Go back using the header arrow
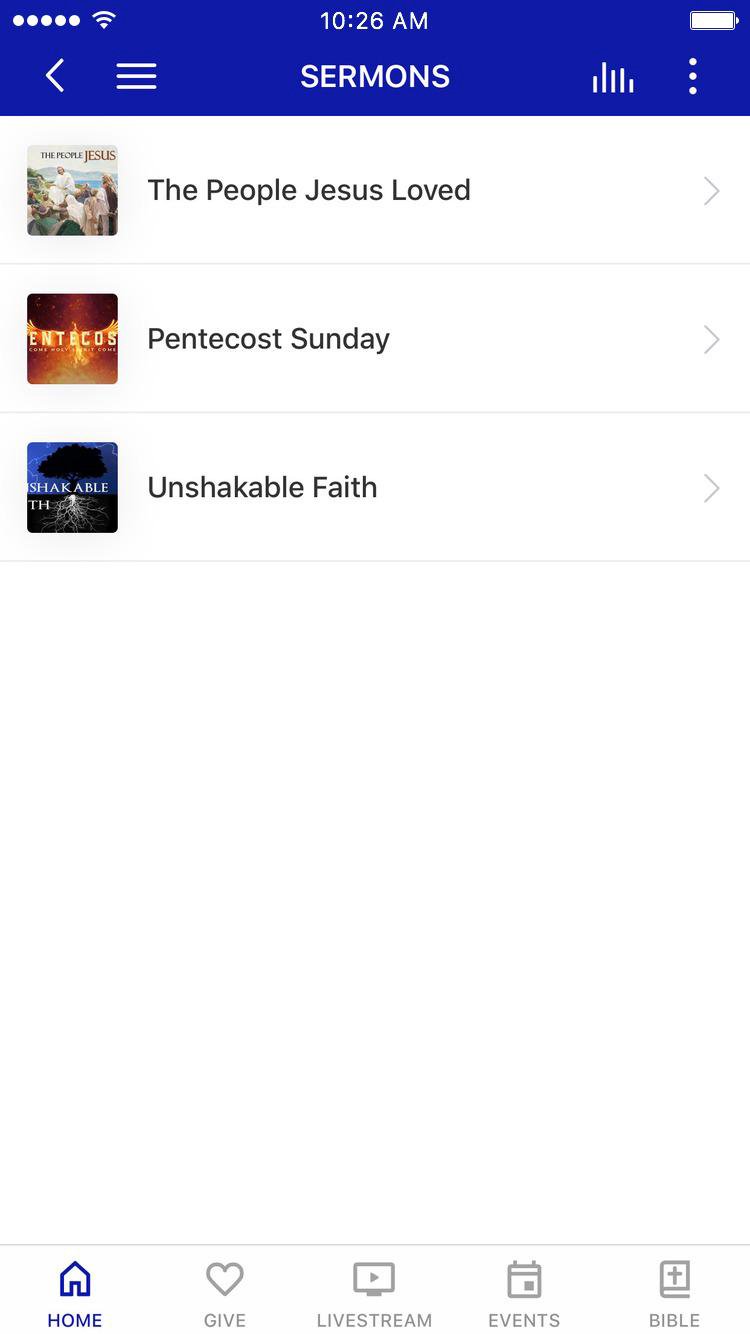The width and height of the screenshot is (750, 1334). pos(55,76)
